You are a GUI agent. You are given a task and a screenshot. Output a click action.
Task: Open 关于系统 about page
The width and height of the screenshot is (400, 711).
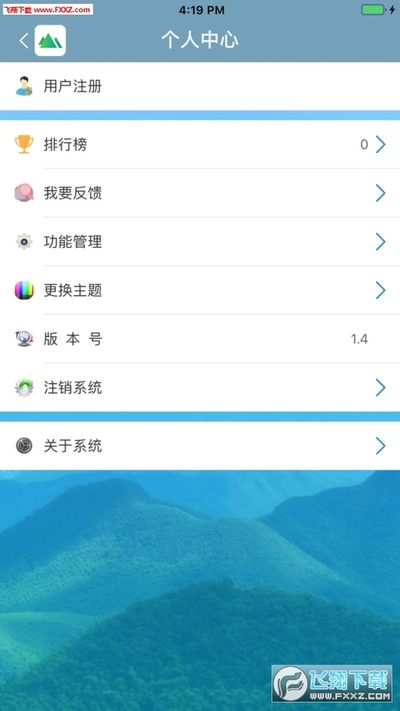pos(200,446)
